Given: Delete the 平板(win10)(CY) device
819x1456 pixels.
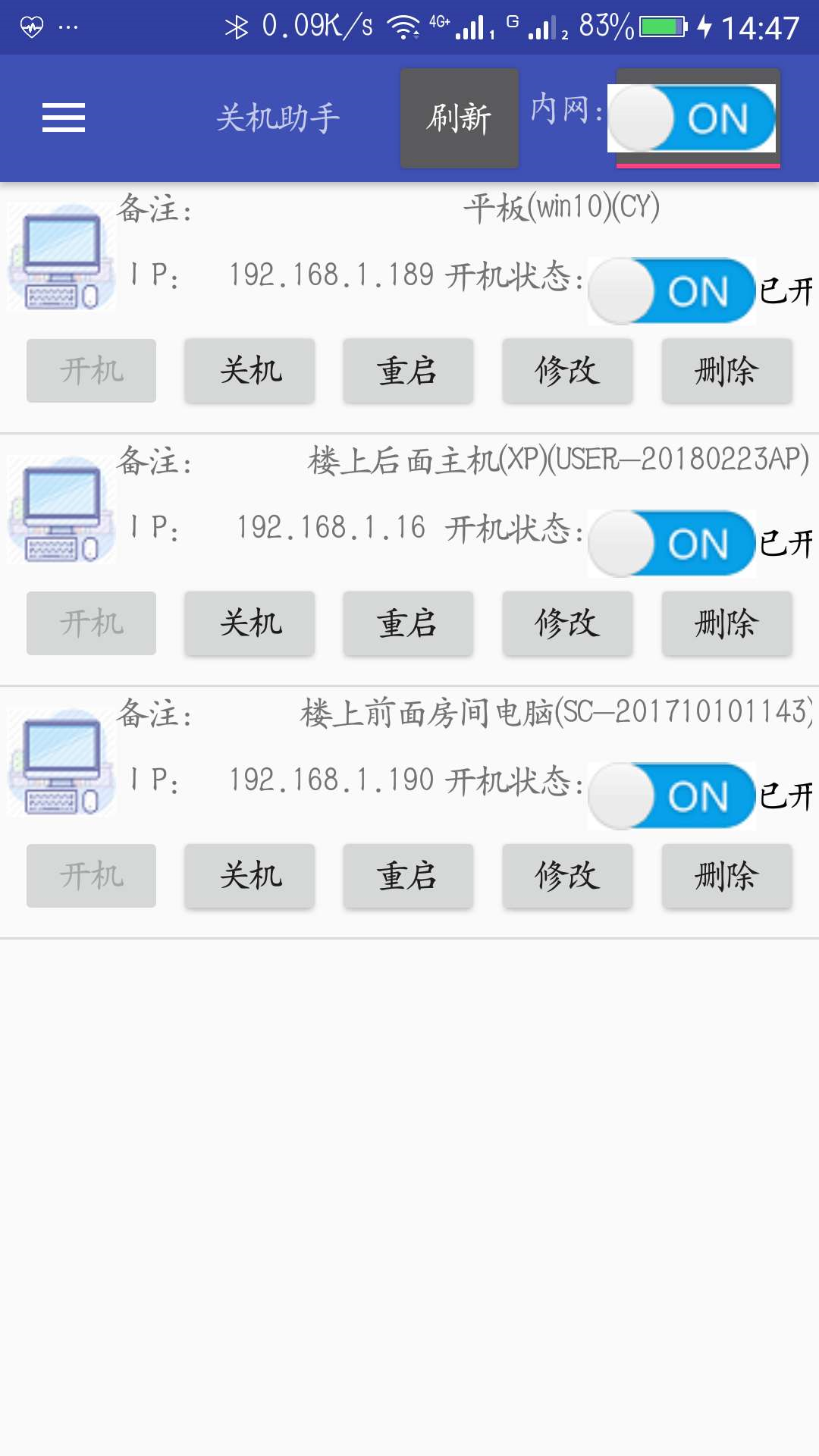Looking at the screenshot, I should click(x=726, y=371).
